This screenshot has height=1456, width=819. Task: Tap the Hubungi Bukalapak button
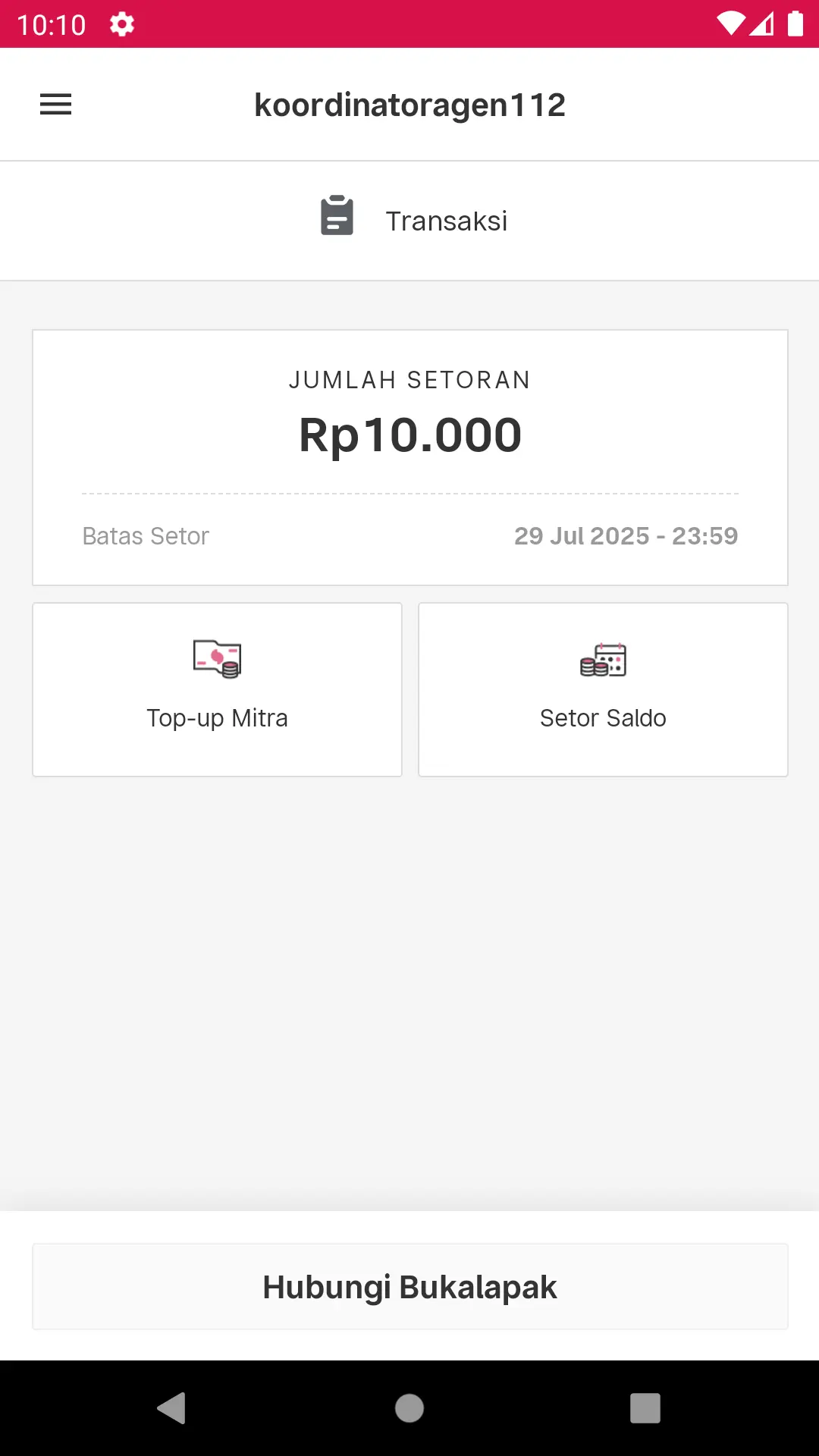click(409, 1286)
